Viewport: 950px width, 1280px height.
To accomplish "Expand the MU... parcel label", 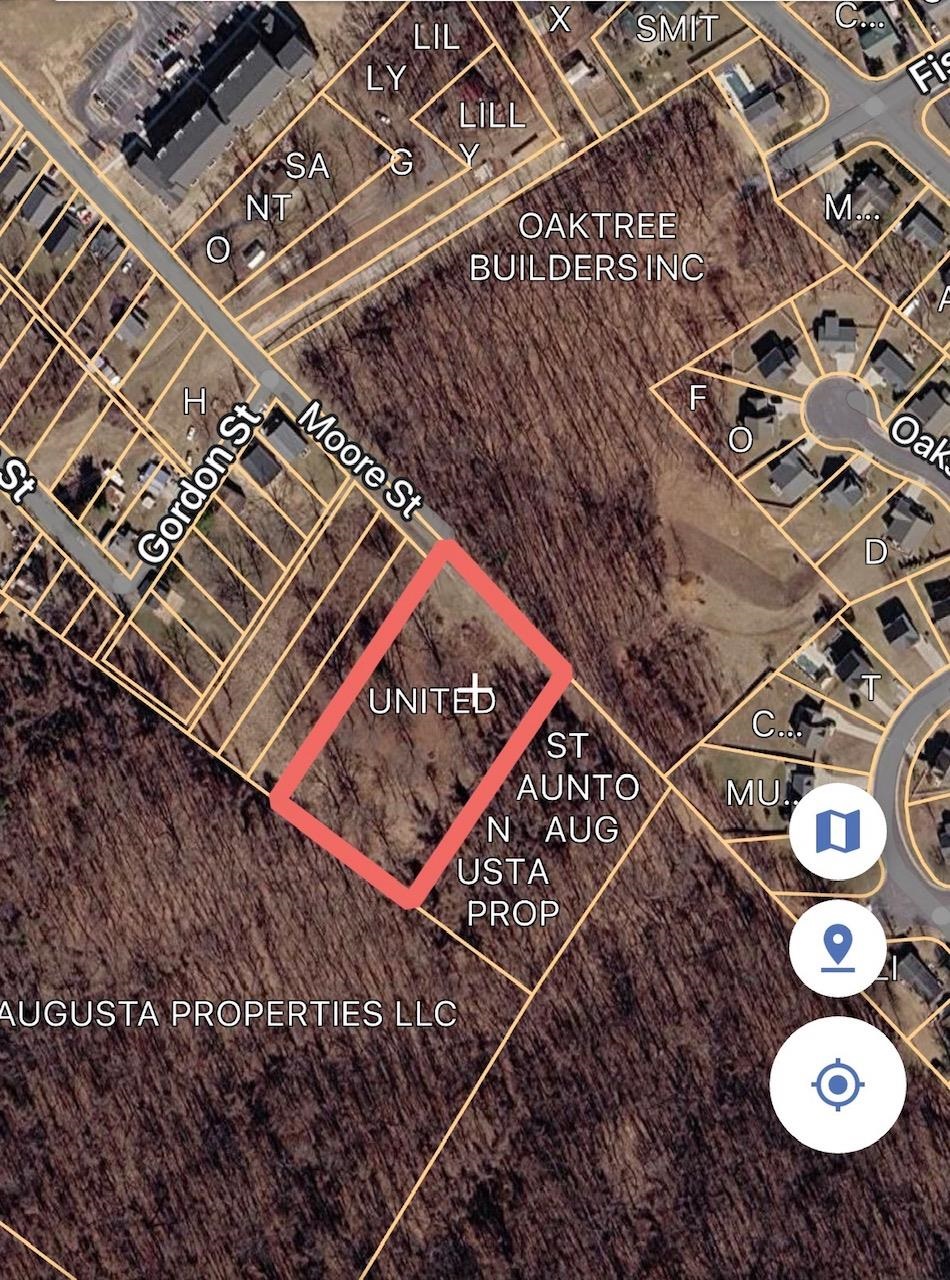I will (x=764, y=793).
